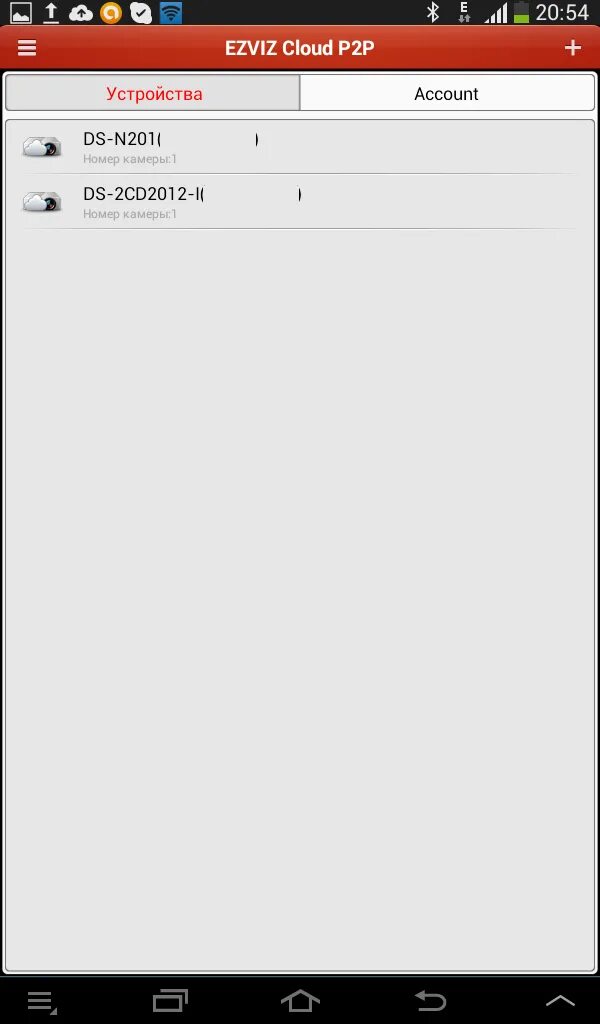Go to the home screen
Screen dimensions: 600x1024
[300, 1000]
